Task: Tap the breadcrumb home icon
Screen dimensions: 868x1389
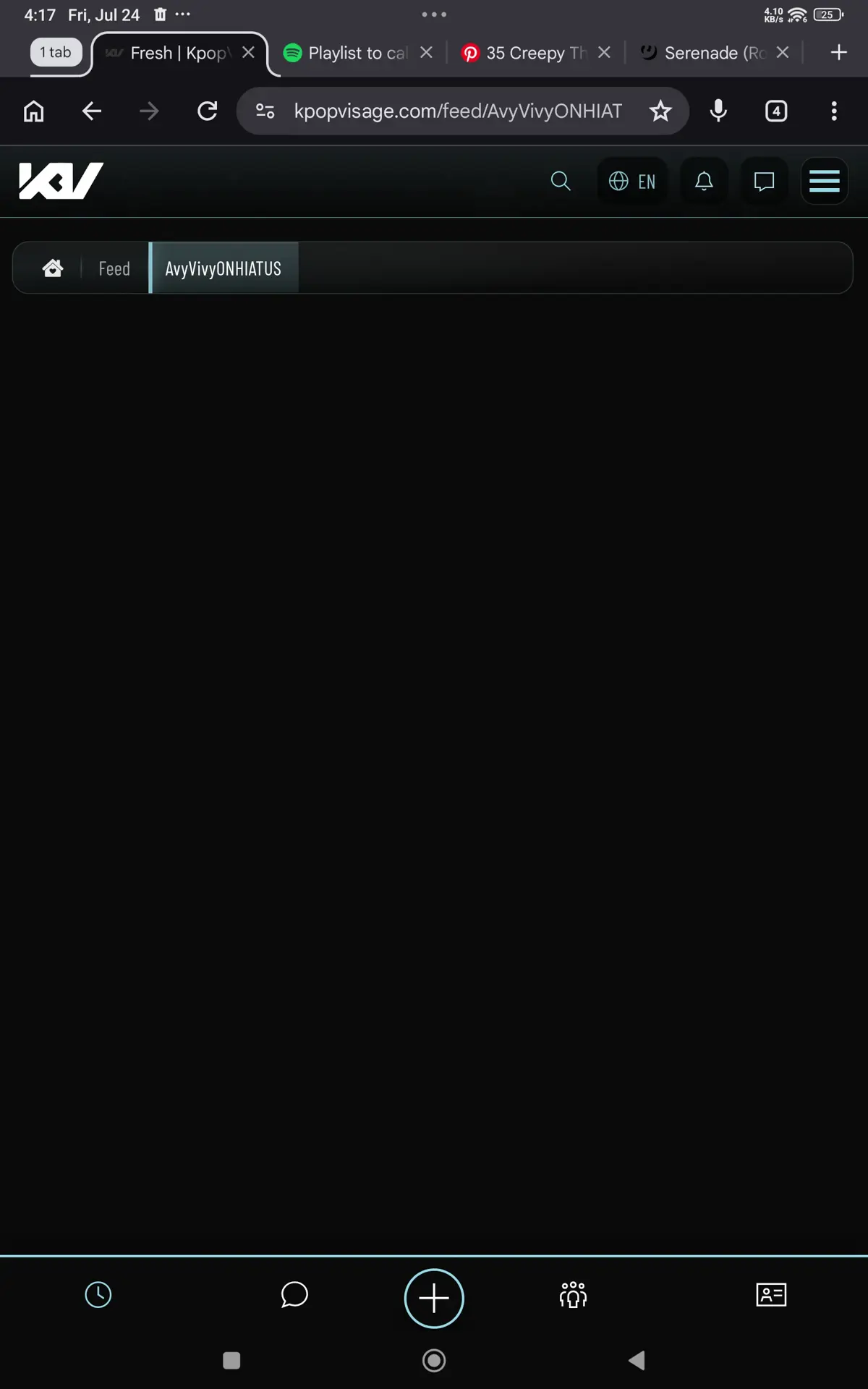Action: [53, 268]
